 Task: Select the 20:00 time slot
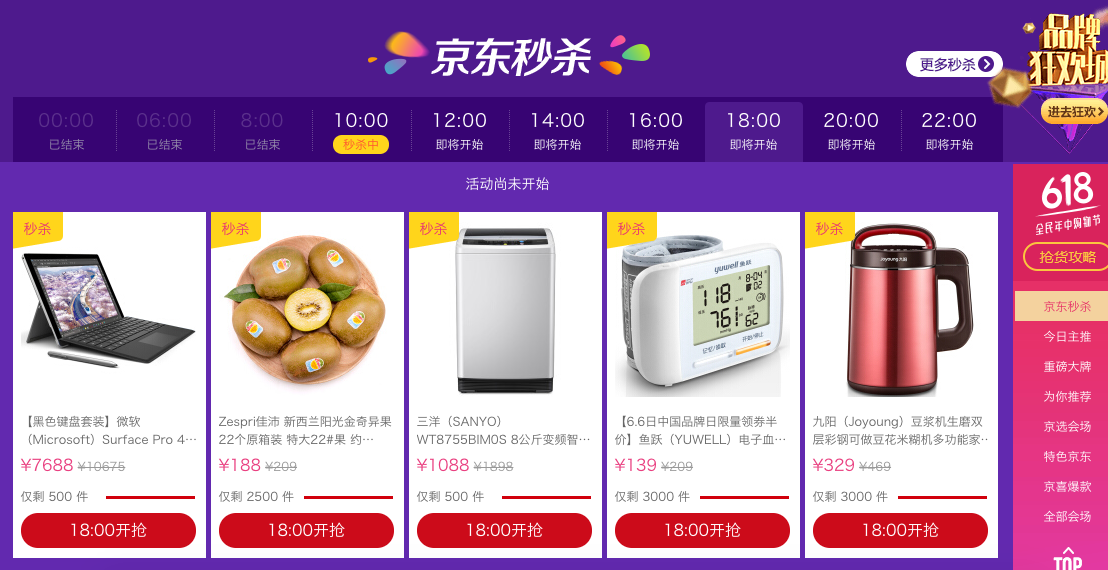tap(851, 131)
